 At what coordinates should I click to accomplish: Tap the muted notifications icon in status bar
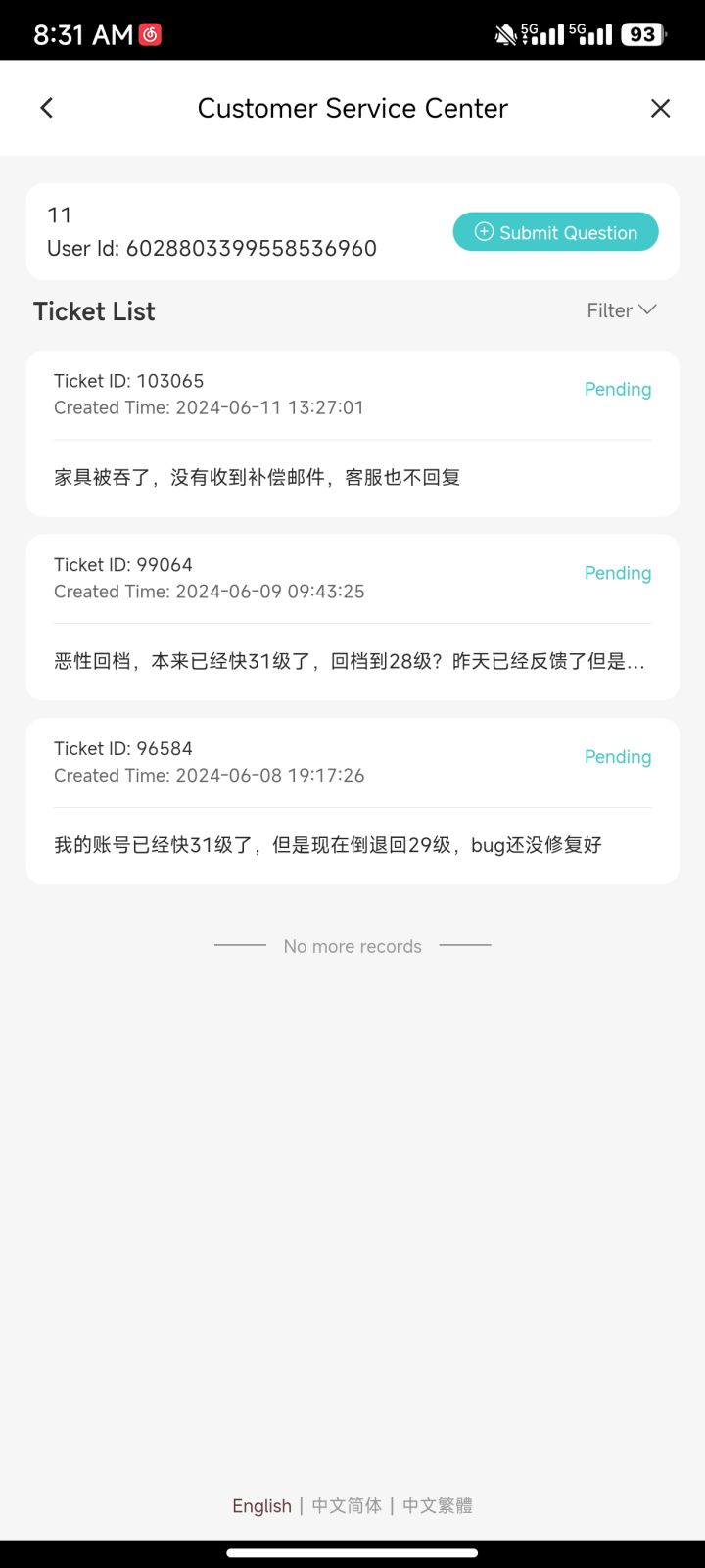point(504,32)
